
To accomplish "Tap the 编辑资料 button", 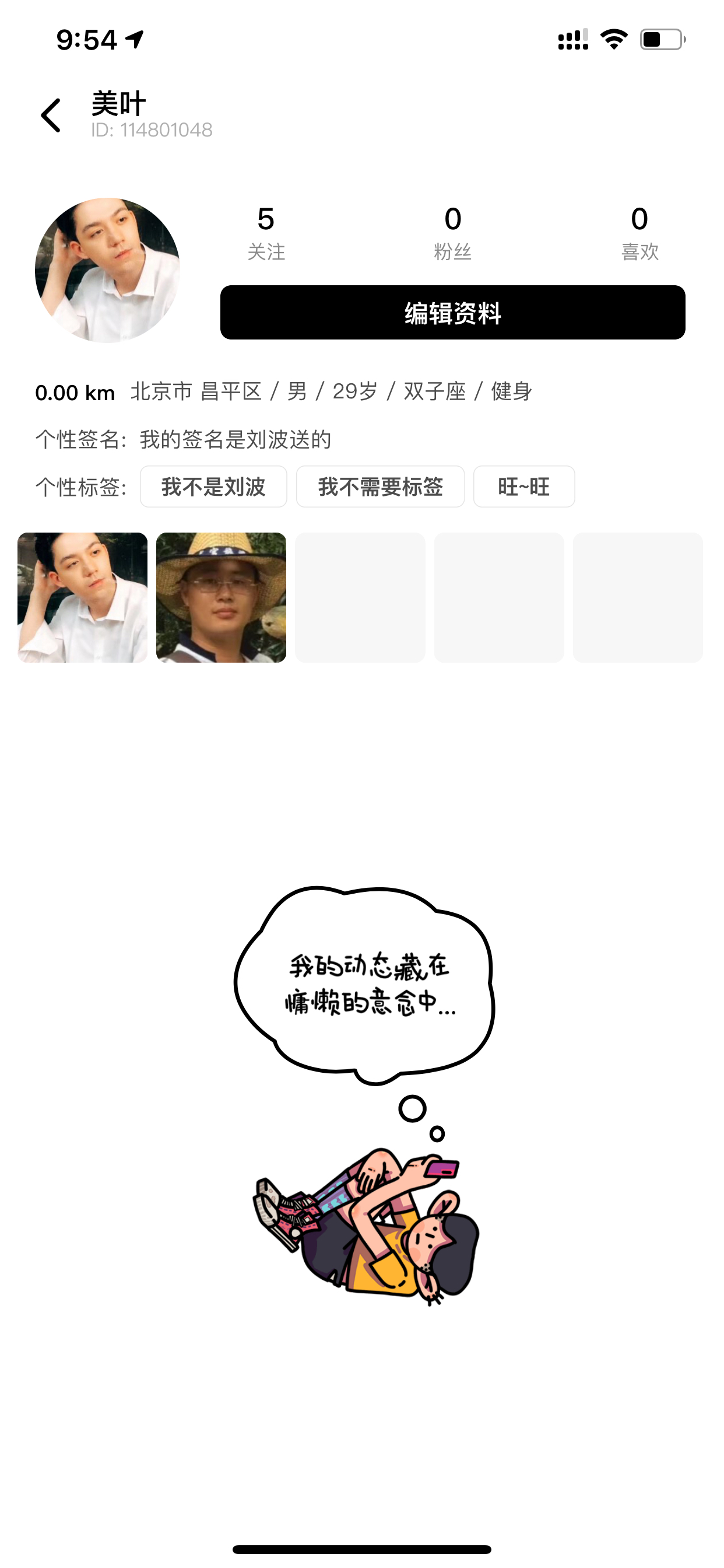I will point(453,312).
